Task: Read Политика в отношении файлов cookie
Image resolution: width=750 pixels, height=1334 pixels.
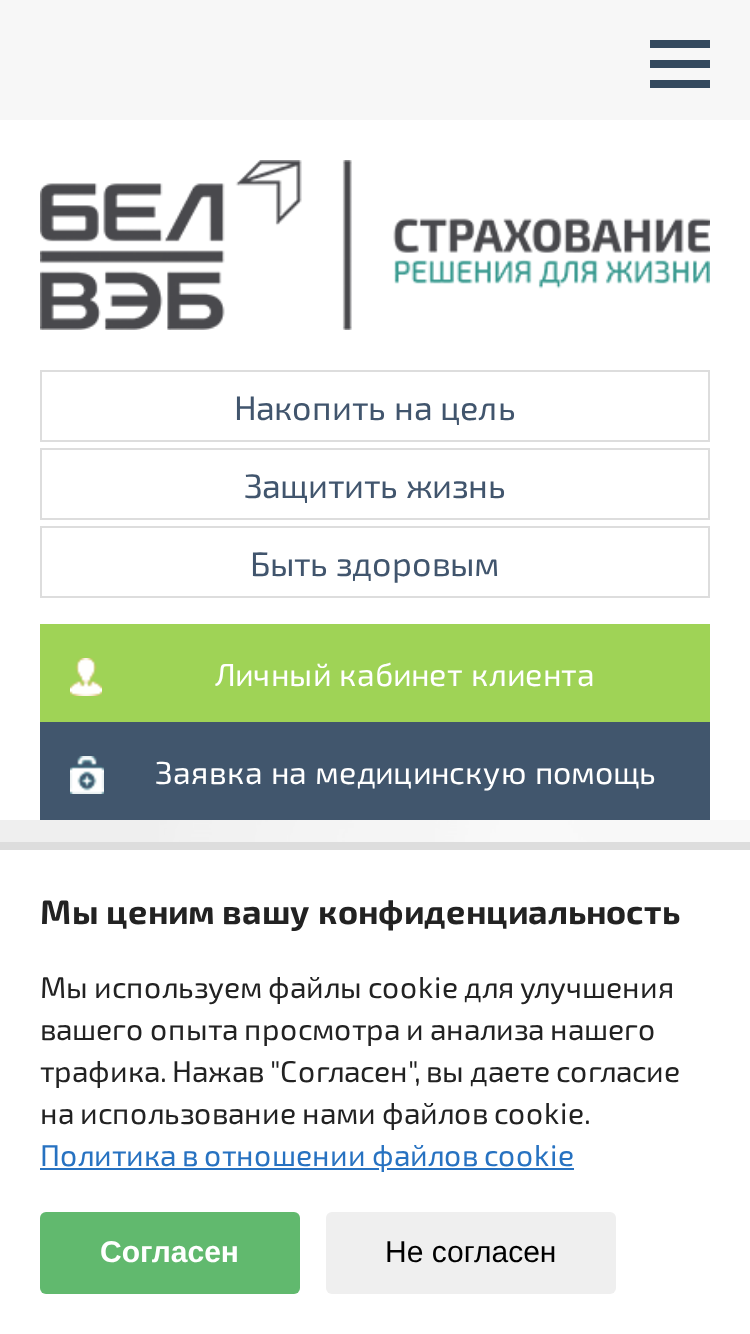Action: [x=307, y=1156]
